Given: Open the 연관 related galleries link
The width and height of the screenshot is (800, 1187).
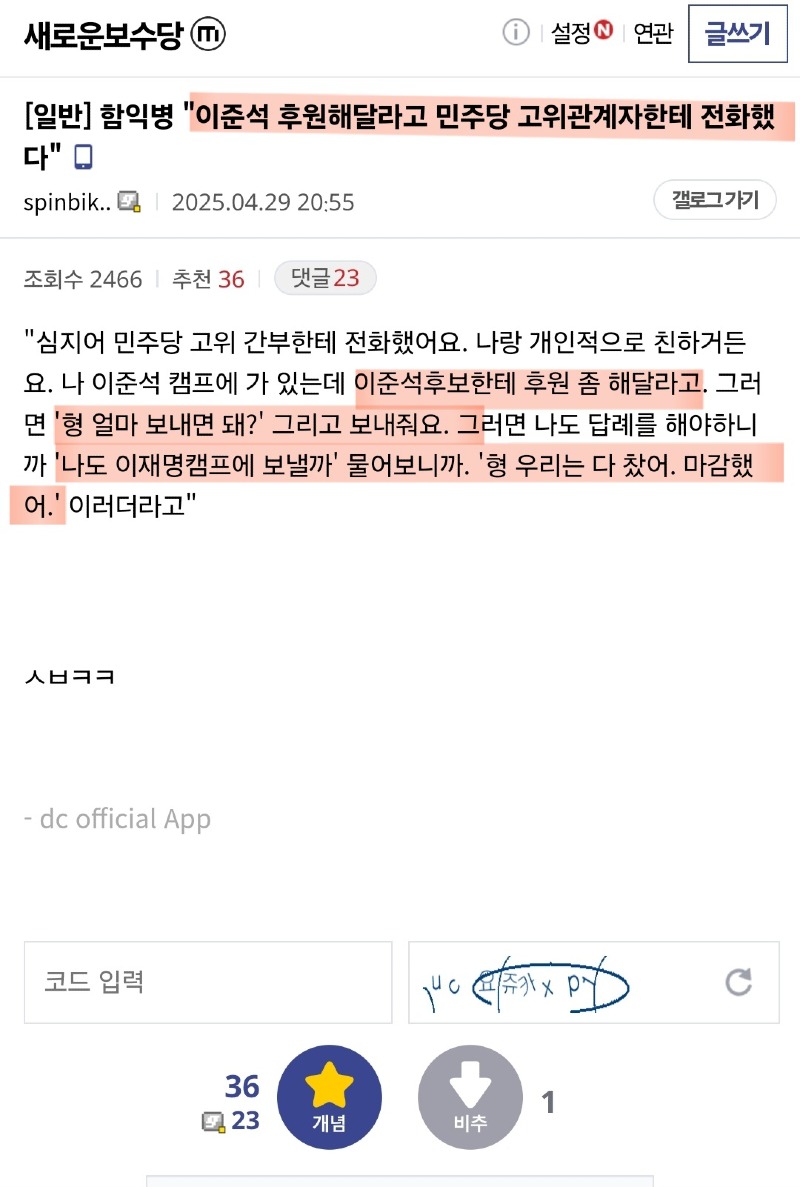Looking at the screenshot, I should [x=653, y=33].
